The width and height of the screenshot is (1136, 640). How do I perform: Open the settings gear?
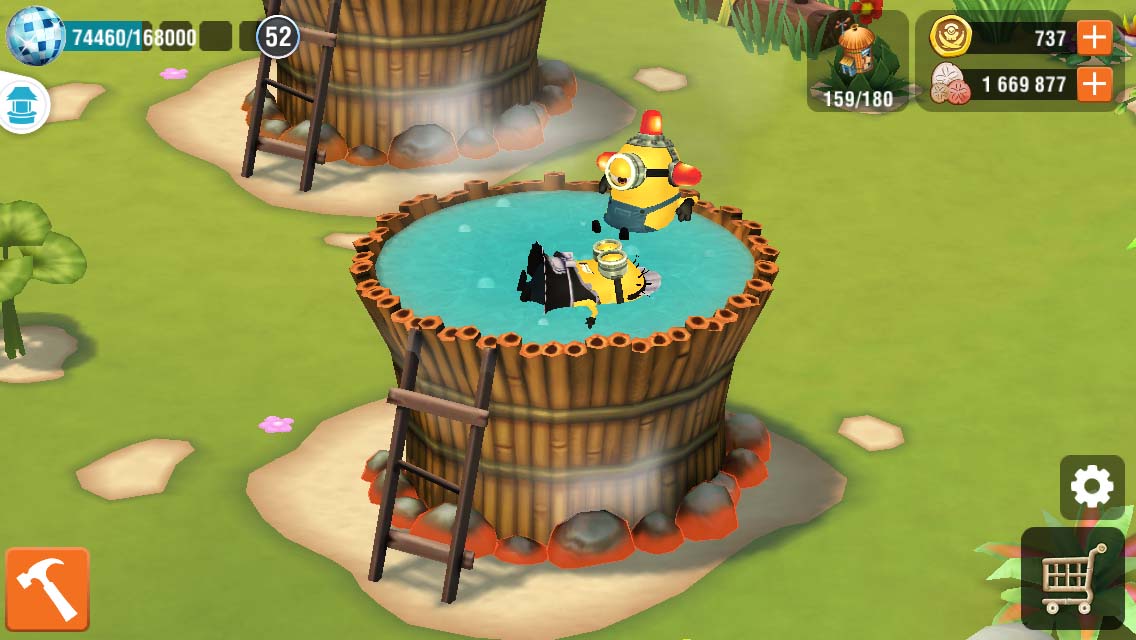pyautogui.click(x=1091, y=487)
